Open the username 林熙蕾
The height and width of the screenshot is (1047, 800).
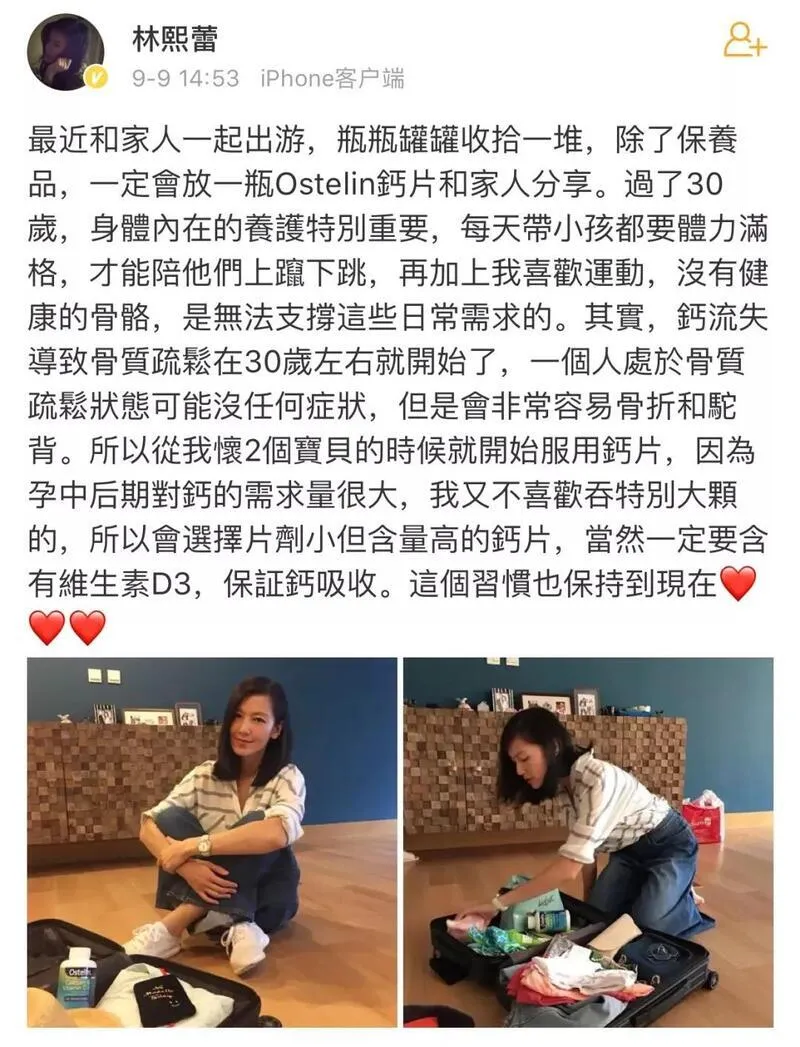pyautogui.click(x=175, y=39)
